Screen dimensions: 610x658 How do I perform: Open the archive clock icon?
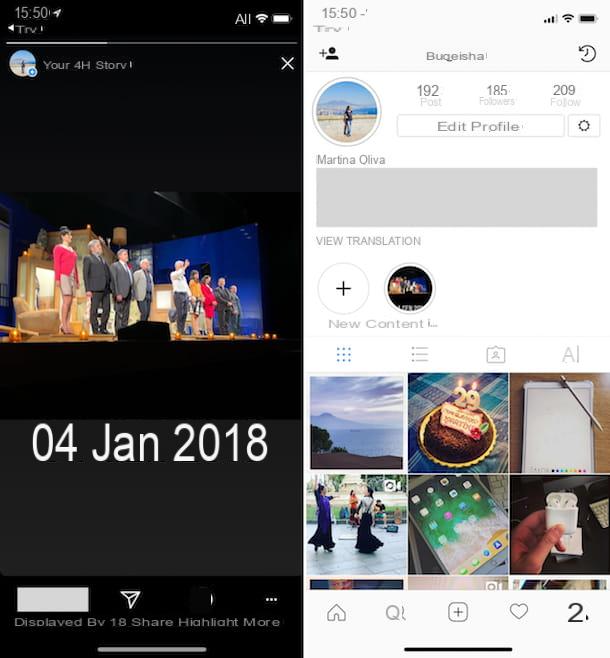click(x=587, y=54)
